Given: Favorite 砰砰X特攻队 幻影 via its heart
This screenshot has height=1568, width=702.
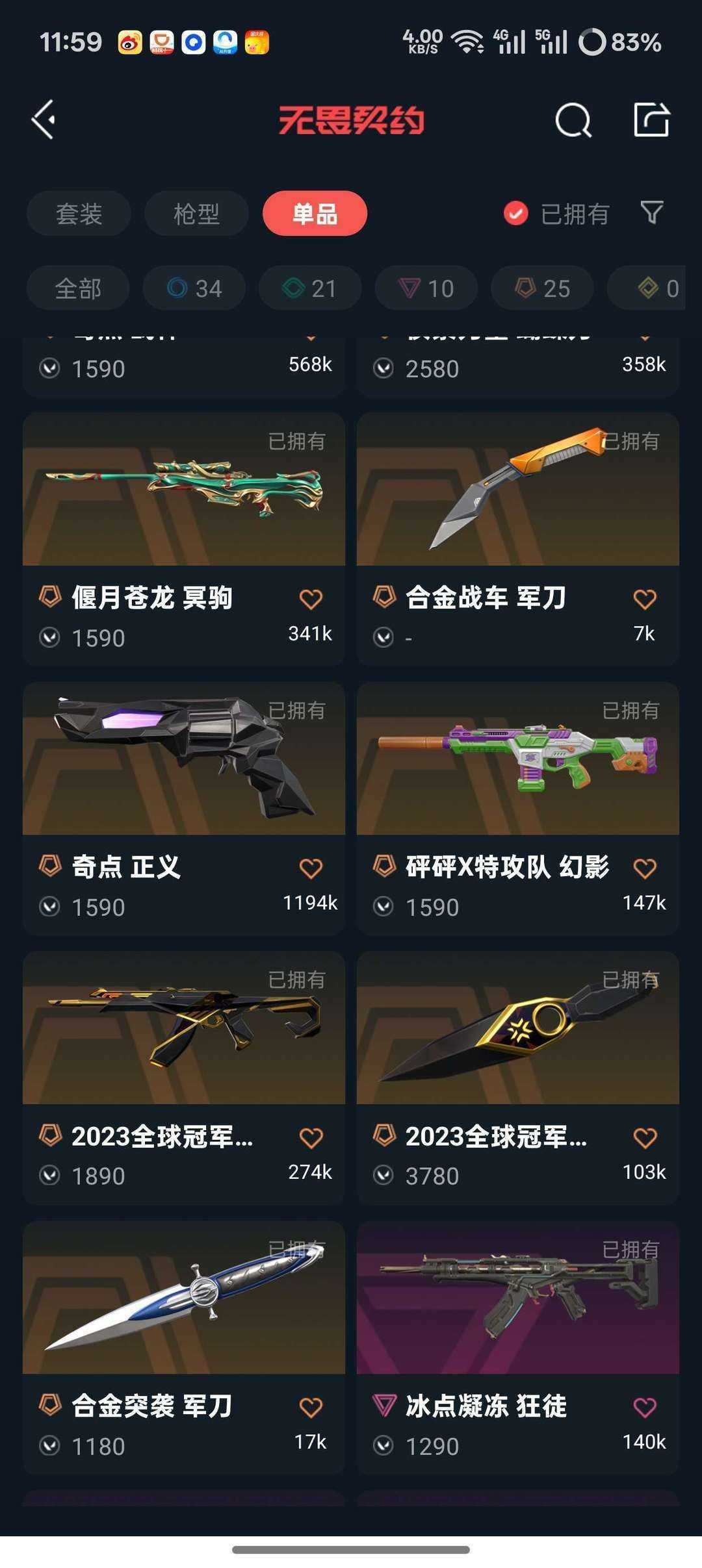Looking at the screenshot, I should 645,867.
